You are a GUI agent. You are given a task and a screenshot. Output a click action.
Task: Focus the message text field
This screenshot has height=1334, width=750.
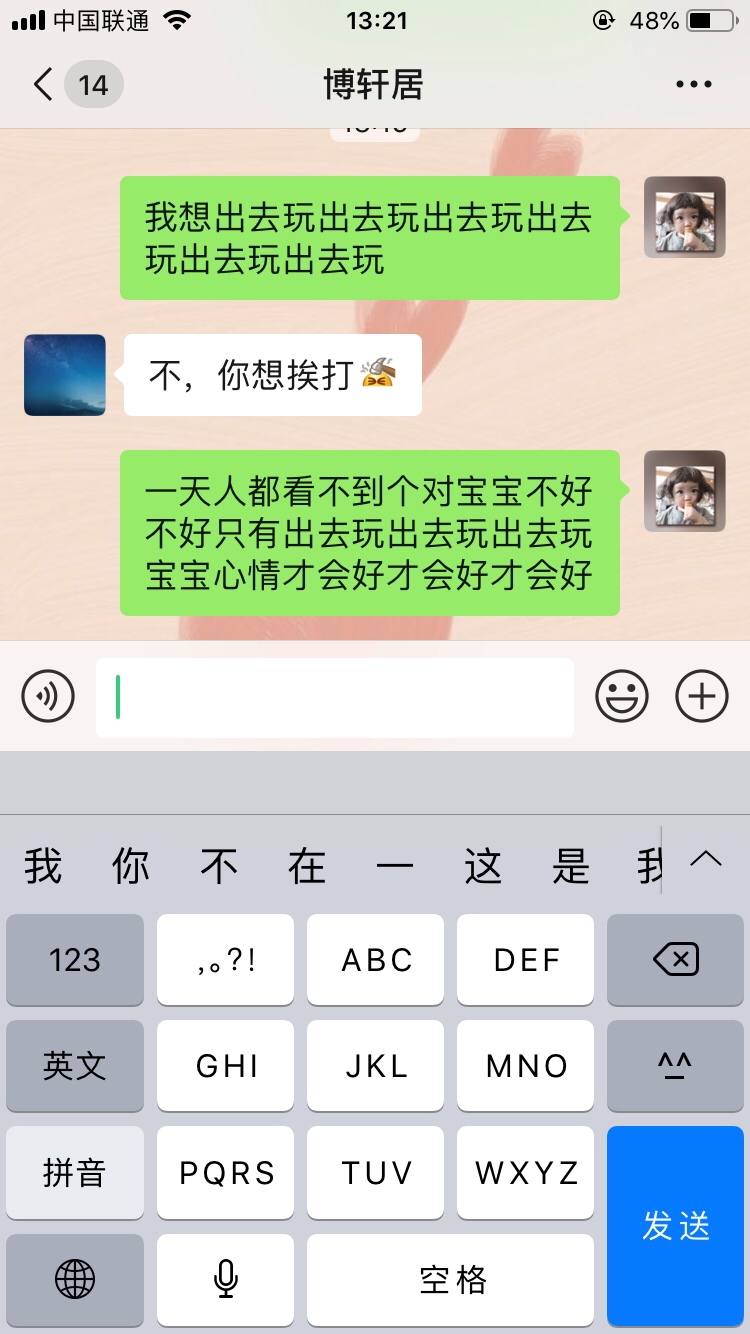pos(335,697)
